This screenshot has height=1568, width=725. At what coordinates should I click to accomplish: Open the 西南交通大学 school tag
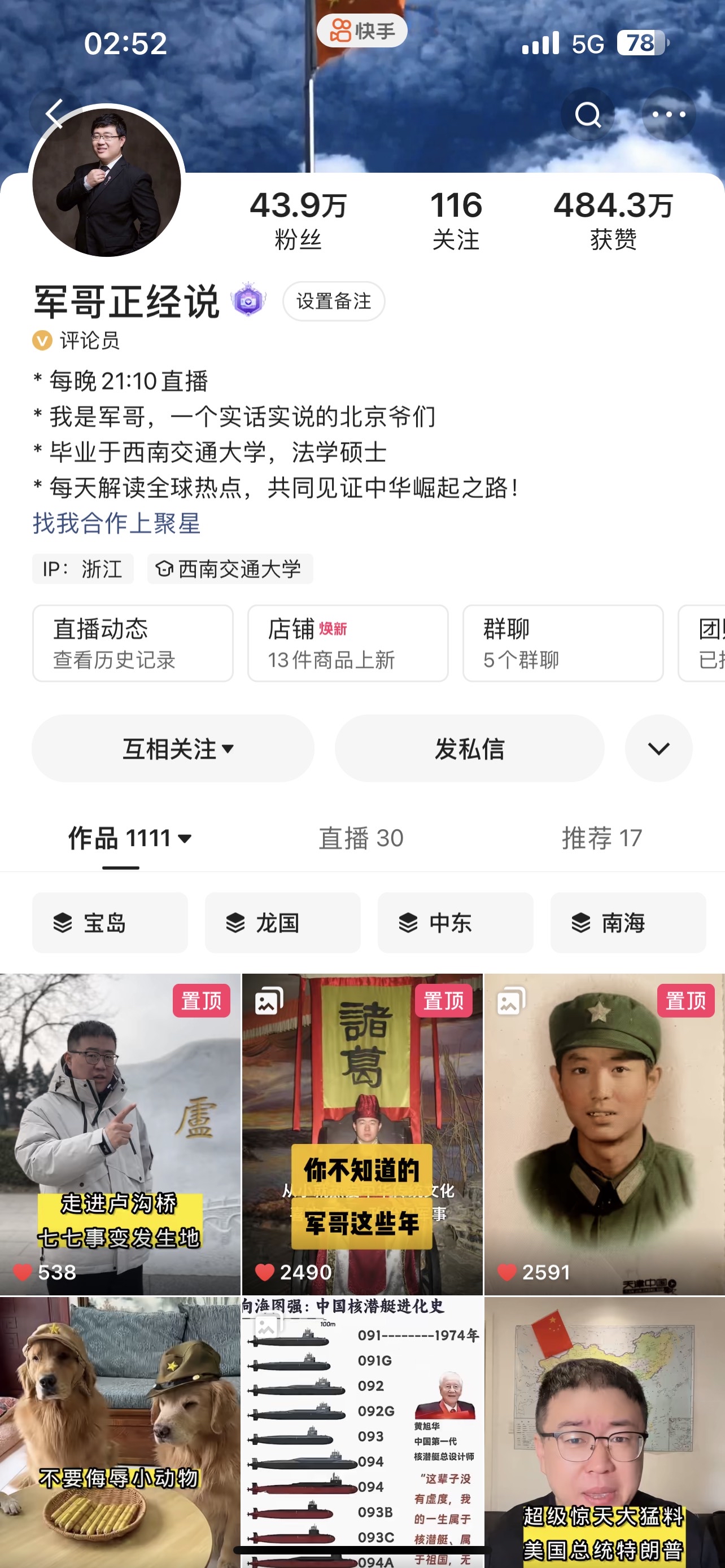[x=230, y=569]
